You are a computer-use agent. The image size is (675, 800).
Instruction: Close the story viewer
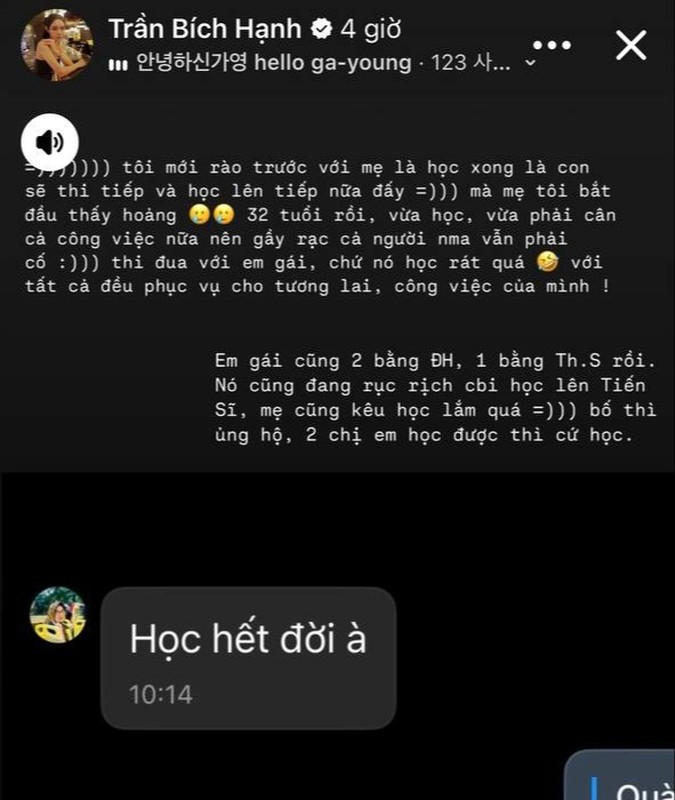pos(631,45)
